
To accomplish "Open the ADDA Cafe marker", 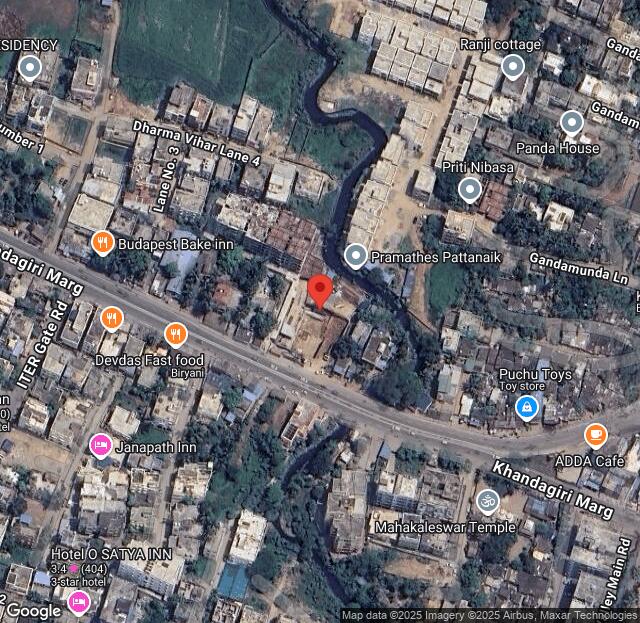I will tap(595, 435).
